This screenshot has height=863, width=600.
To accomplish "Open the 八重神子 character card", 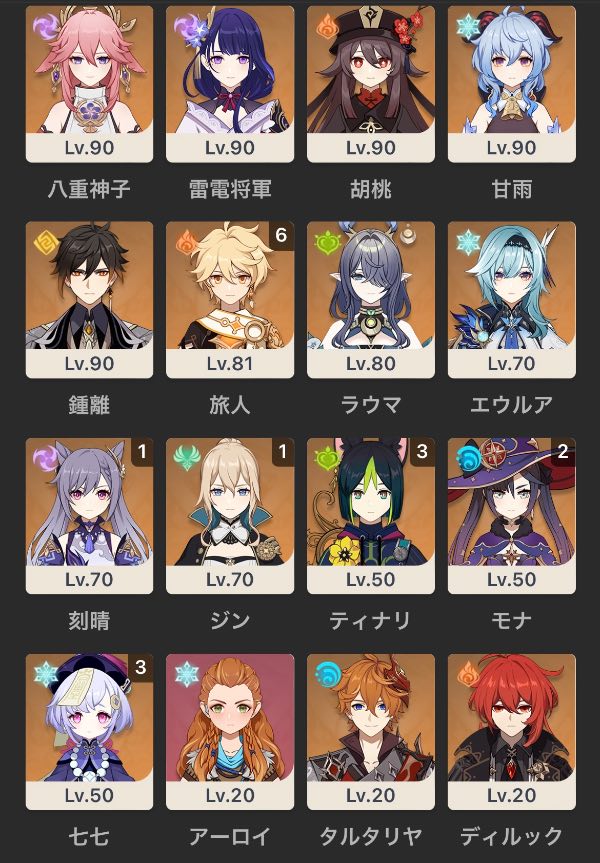I will (x=89, y=82).
